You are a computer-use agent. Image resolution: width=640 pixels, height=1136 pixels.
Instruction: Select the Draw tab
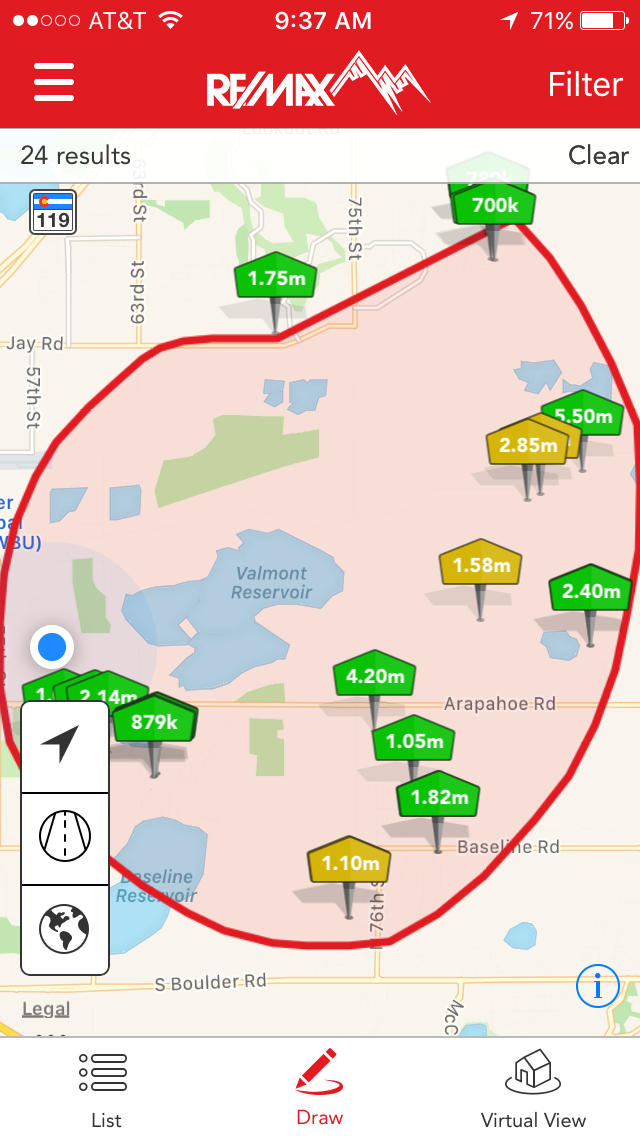[320, 1090]
